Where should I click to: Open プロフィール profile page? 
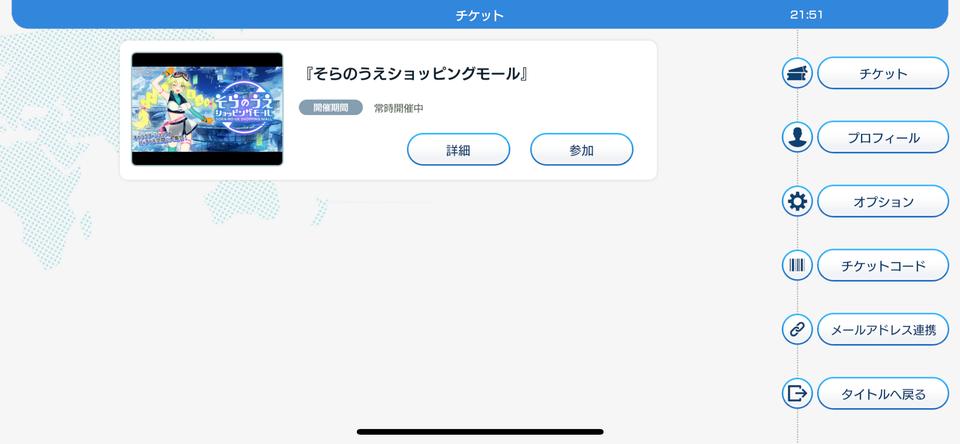882,138
